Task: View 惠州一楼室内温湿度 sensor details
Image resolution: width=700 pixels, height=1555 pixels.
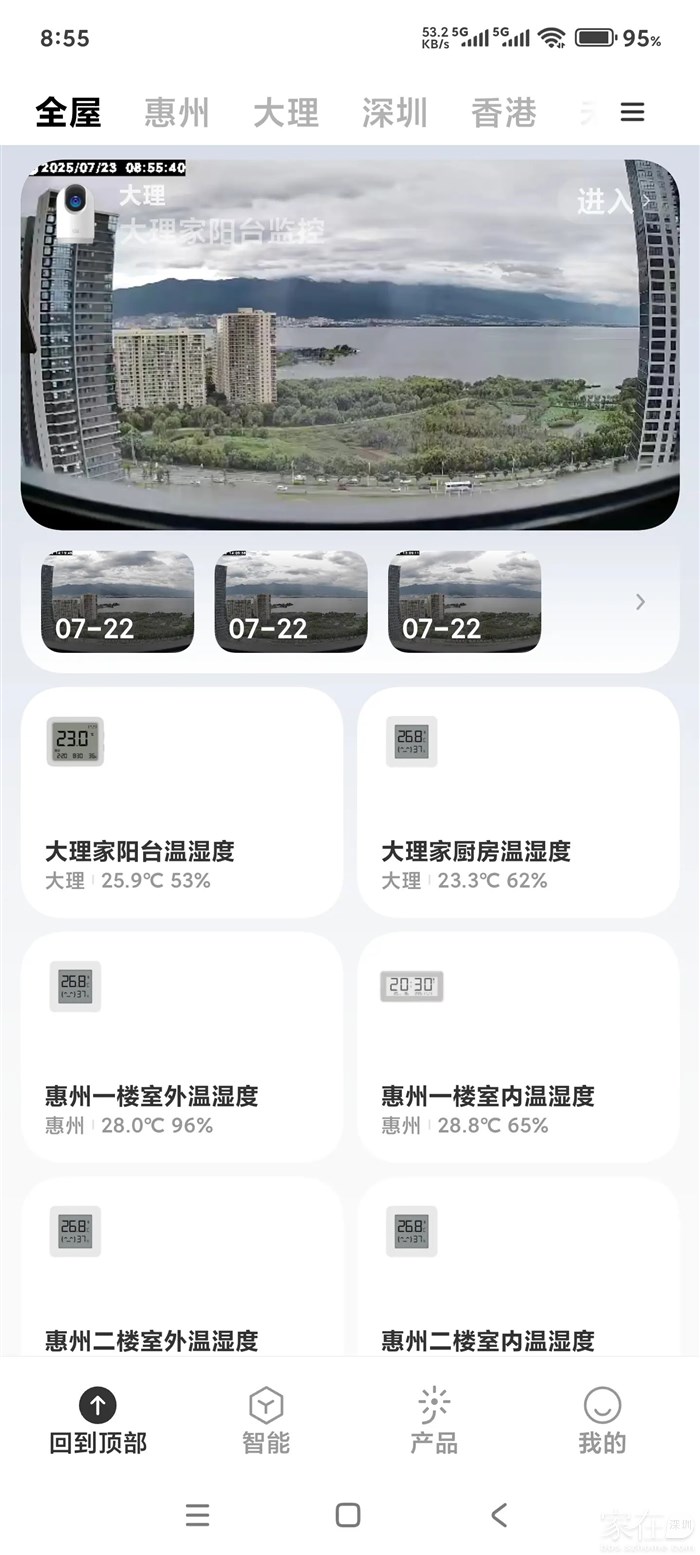Action: [518, 1047]
